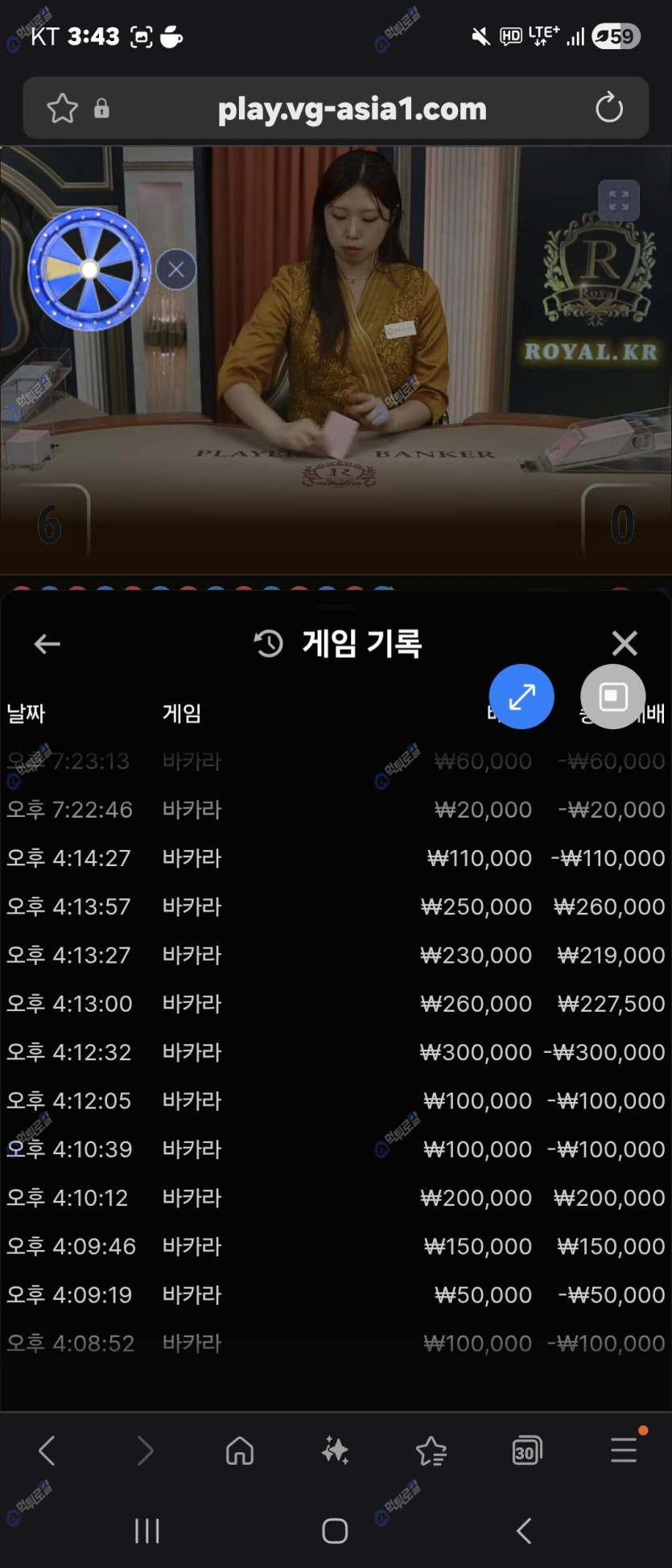This screenshot has width=672, height=1568.
Task: Open the browser AI sparkle feature
Action: pos(335,1451)
